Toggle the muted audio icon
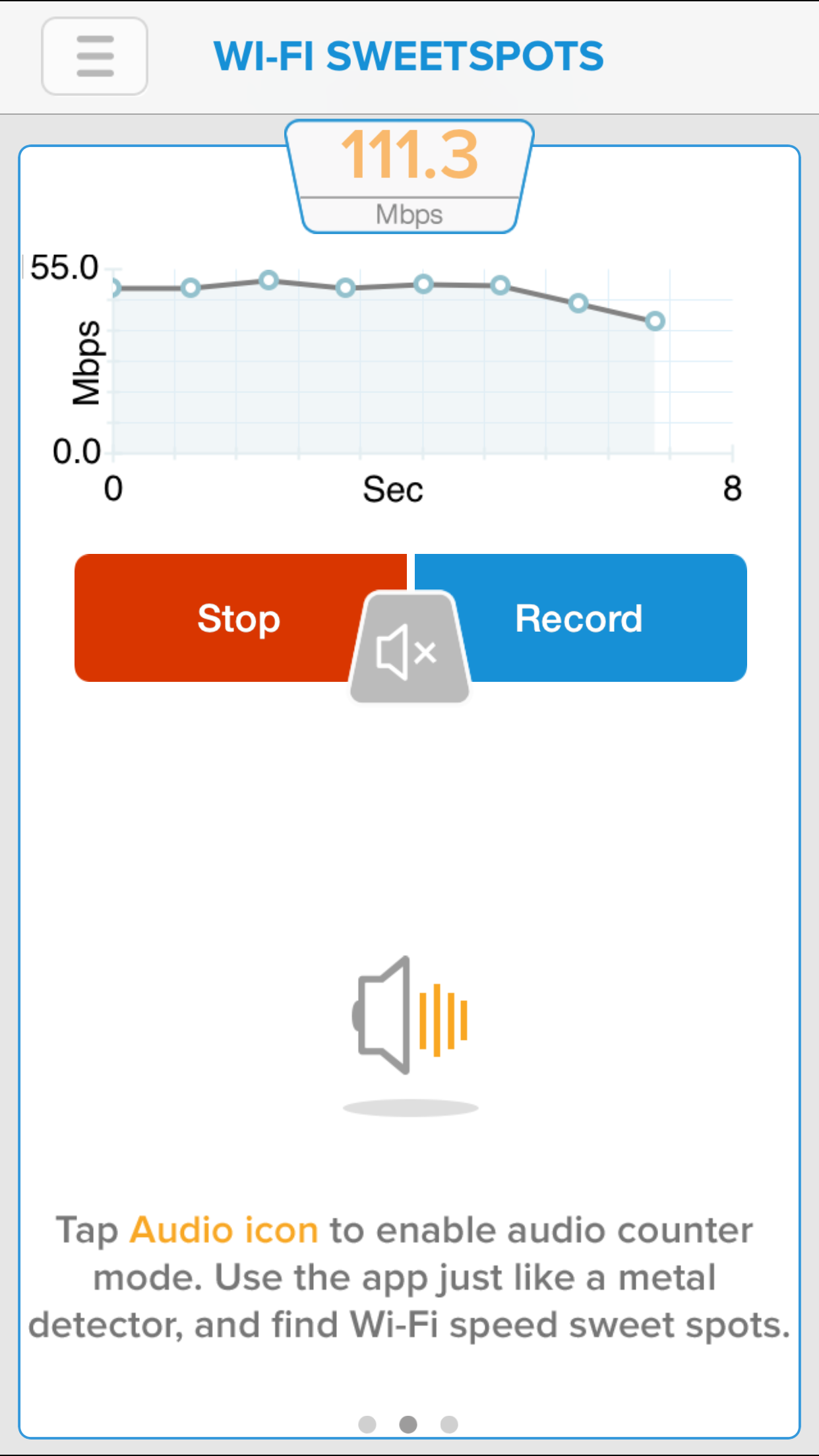Viewport: 819px width, 1456px height. tap(409, 648)
